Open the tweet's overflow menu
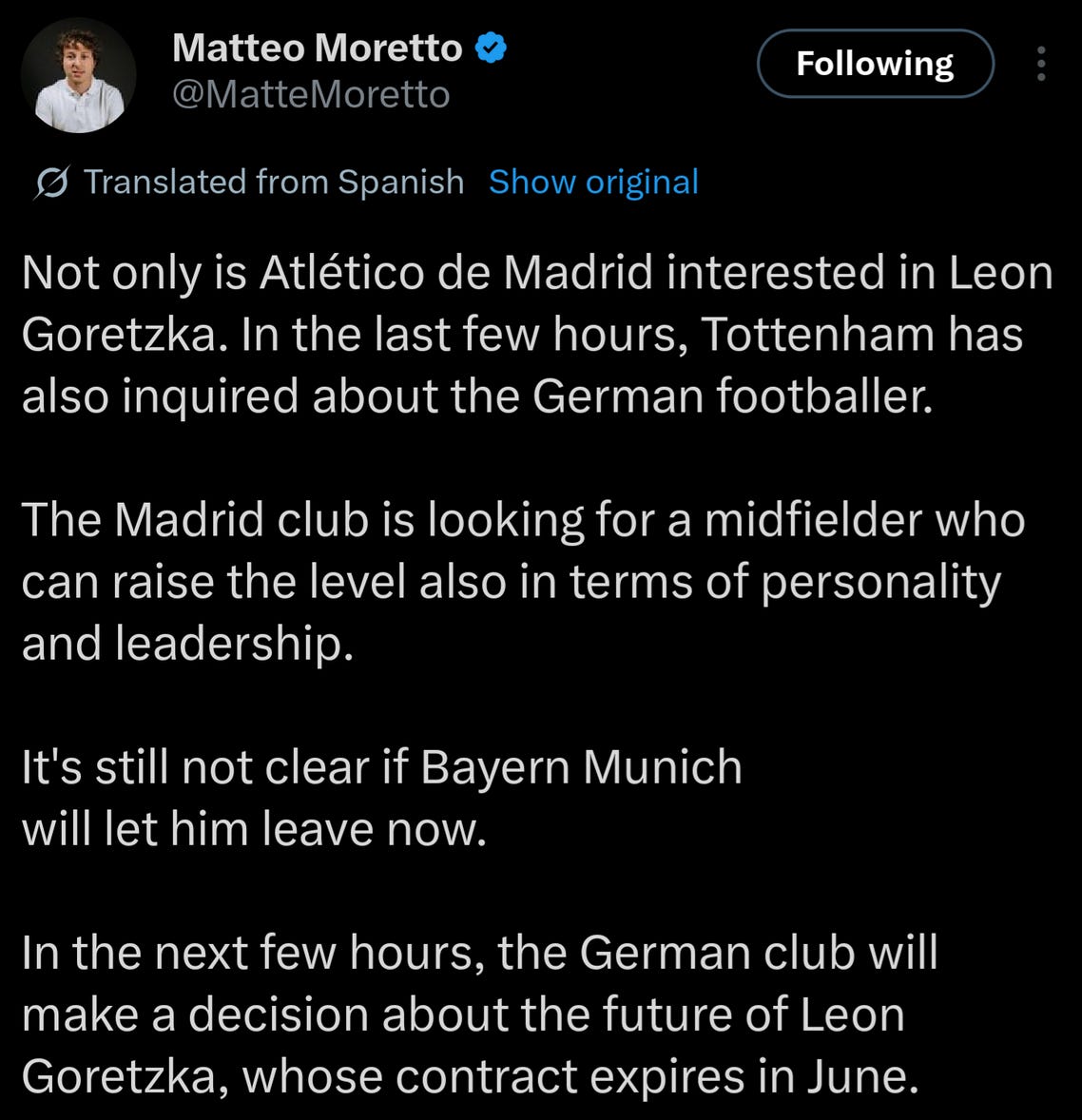This screenshot has height=1120, width=1082. point(1041,64)
